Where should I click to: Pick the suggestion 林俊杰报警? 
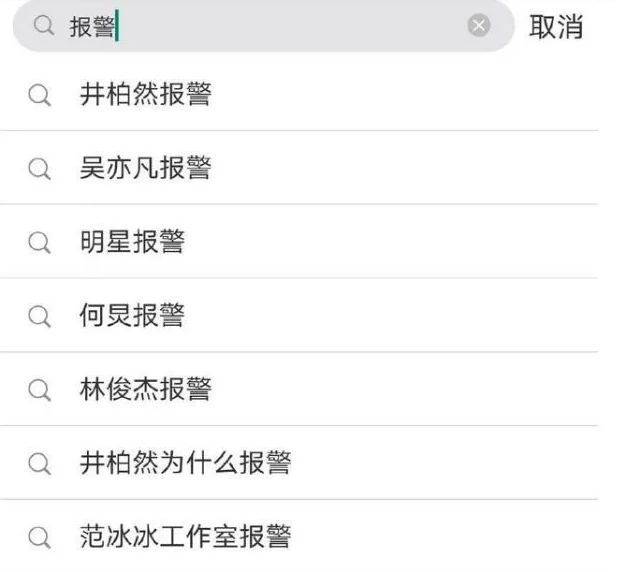299,389
